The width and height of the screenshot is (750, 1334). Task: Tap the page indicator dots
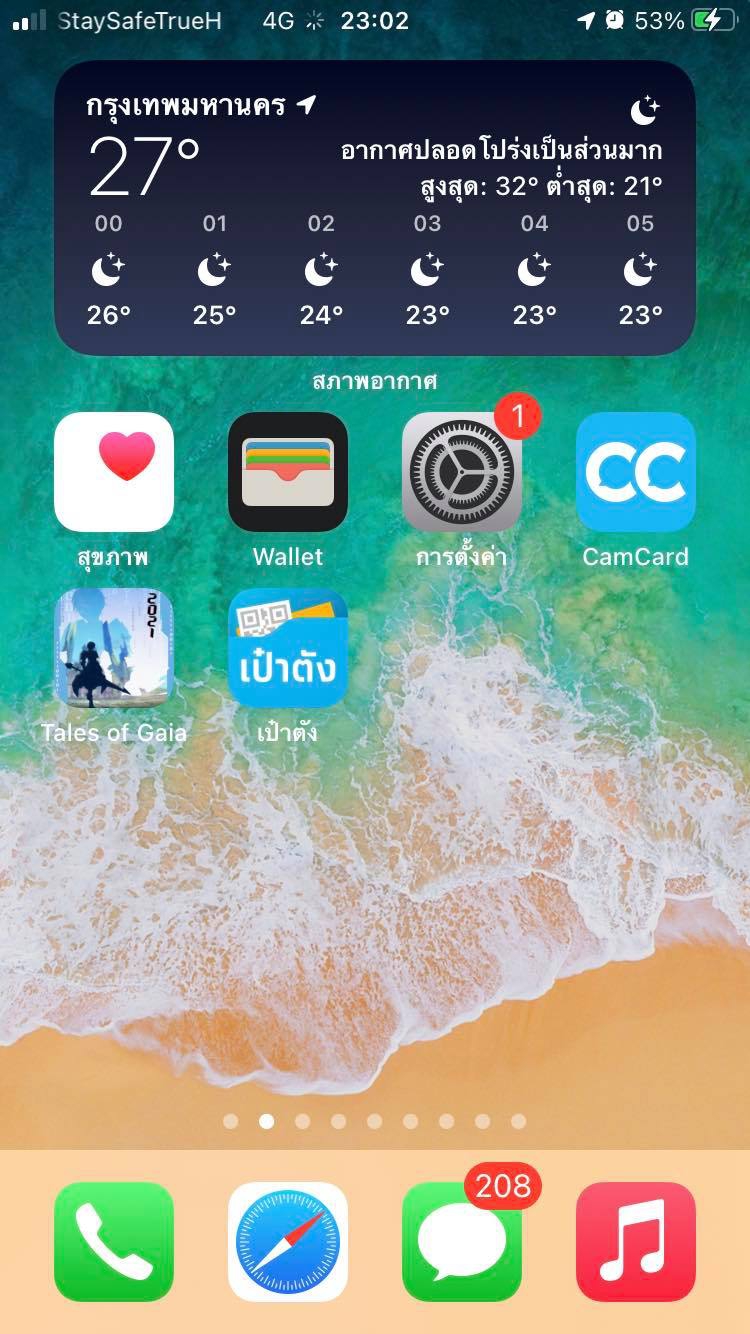coord(374,1121)
